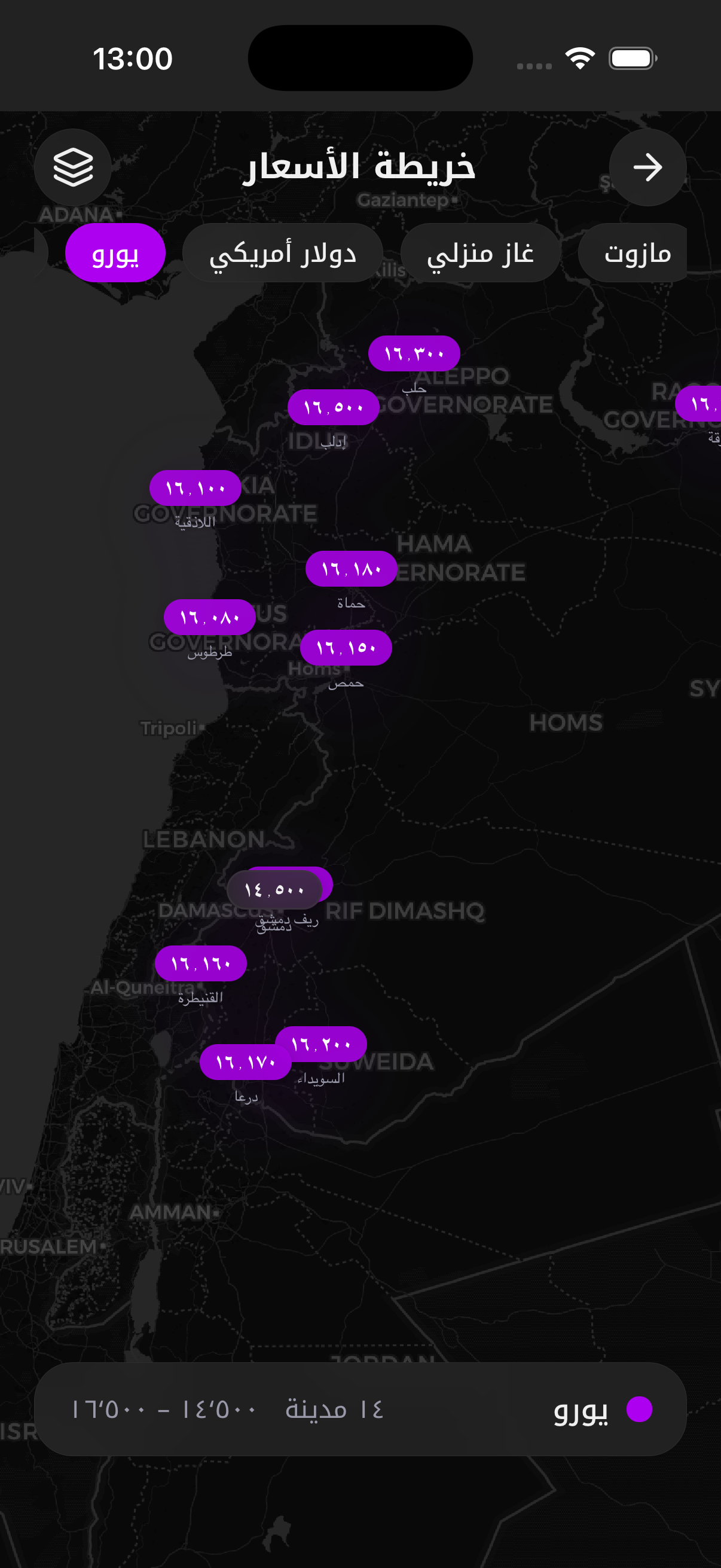Tap the طرطوس price marker ١٦,٠٨٠

pos(209,617)
